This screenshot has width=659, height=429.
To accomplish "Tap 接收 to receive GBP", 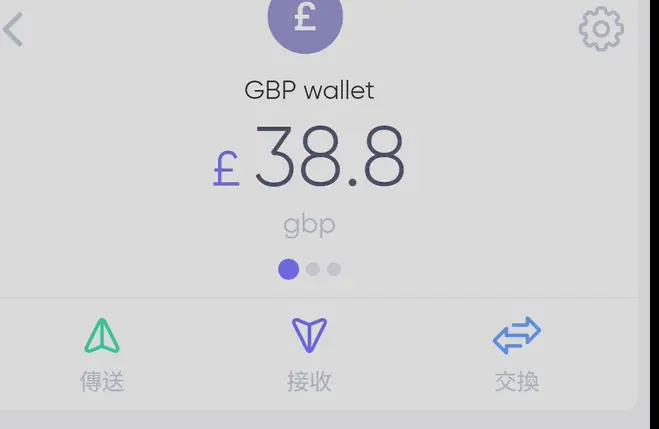I will 309,354.
